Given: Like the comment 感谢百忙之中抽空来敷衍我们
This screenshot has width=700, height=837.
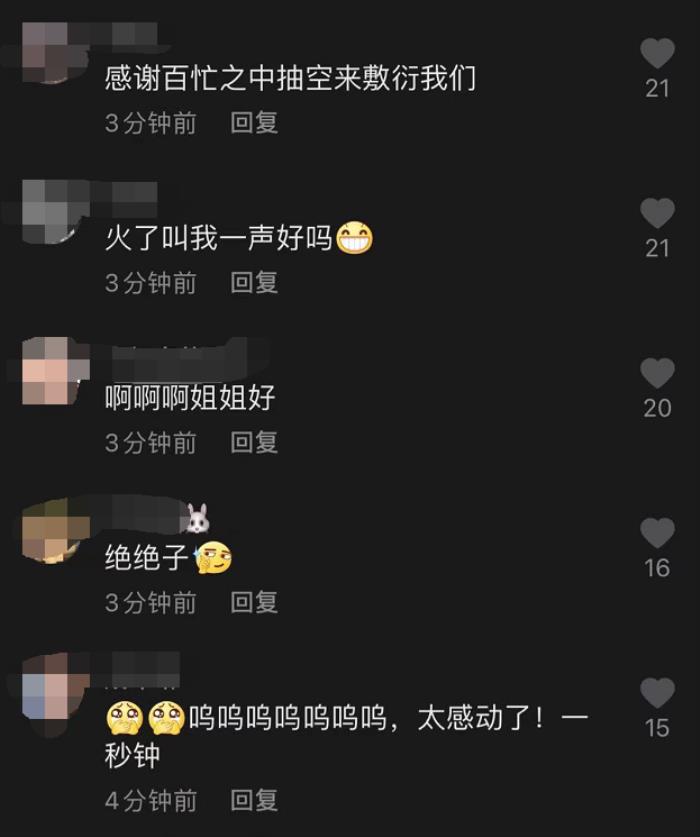Looking at the screenshot, I should (657, 53).
